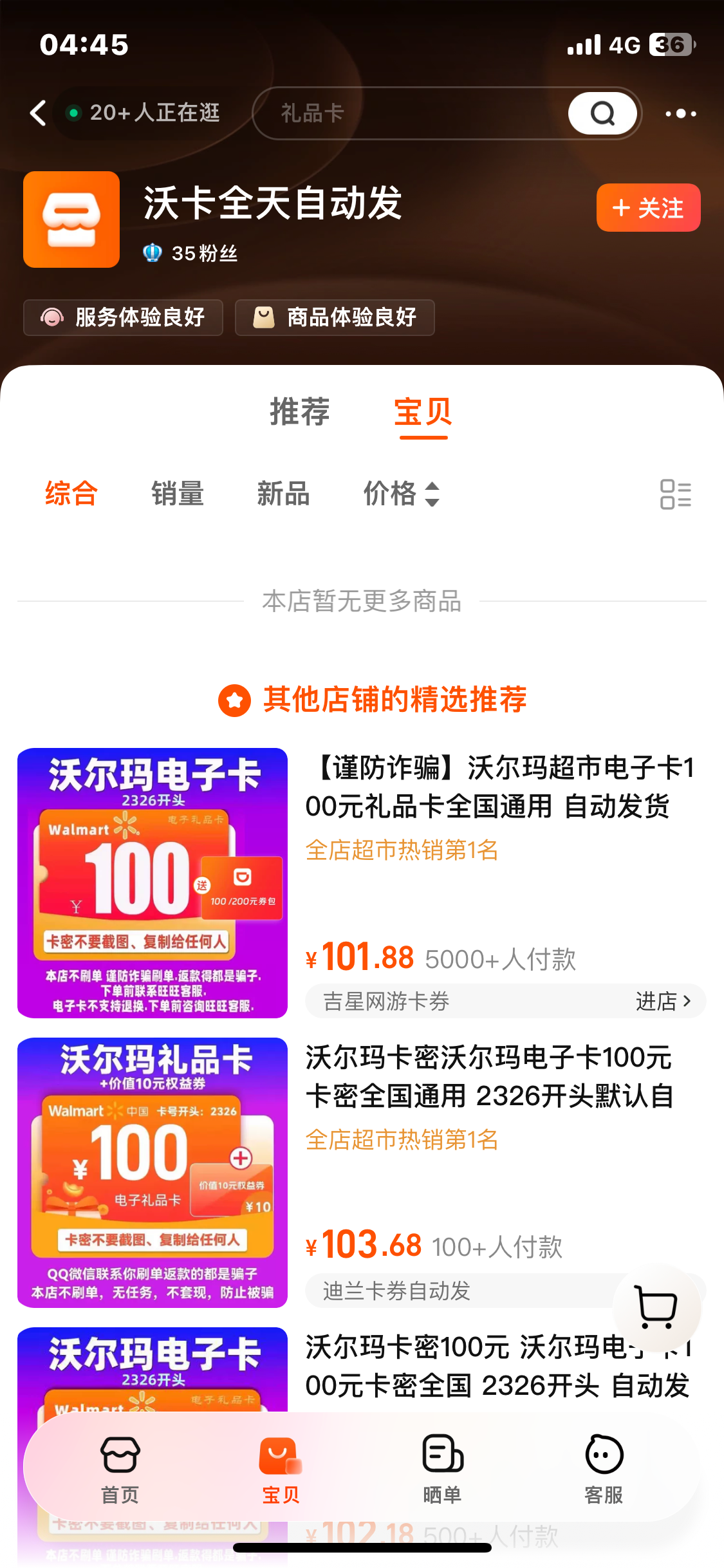
Task: Switch to the 推荐 top tab
Action: click(300, 412)
